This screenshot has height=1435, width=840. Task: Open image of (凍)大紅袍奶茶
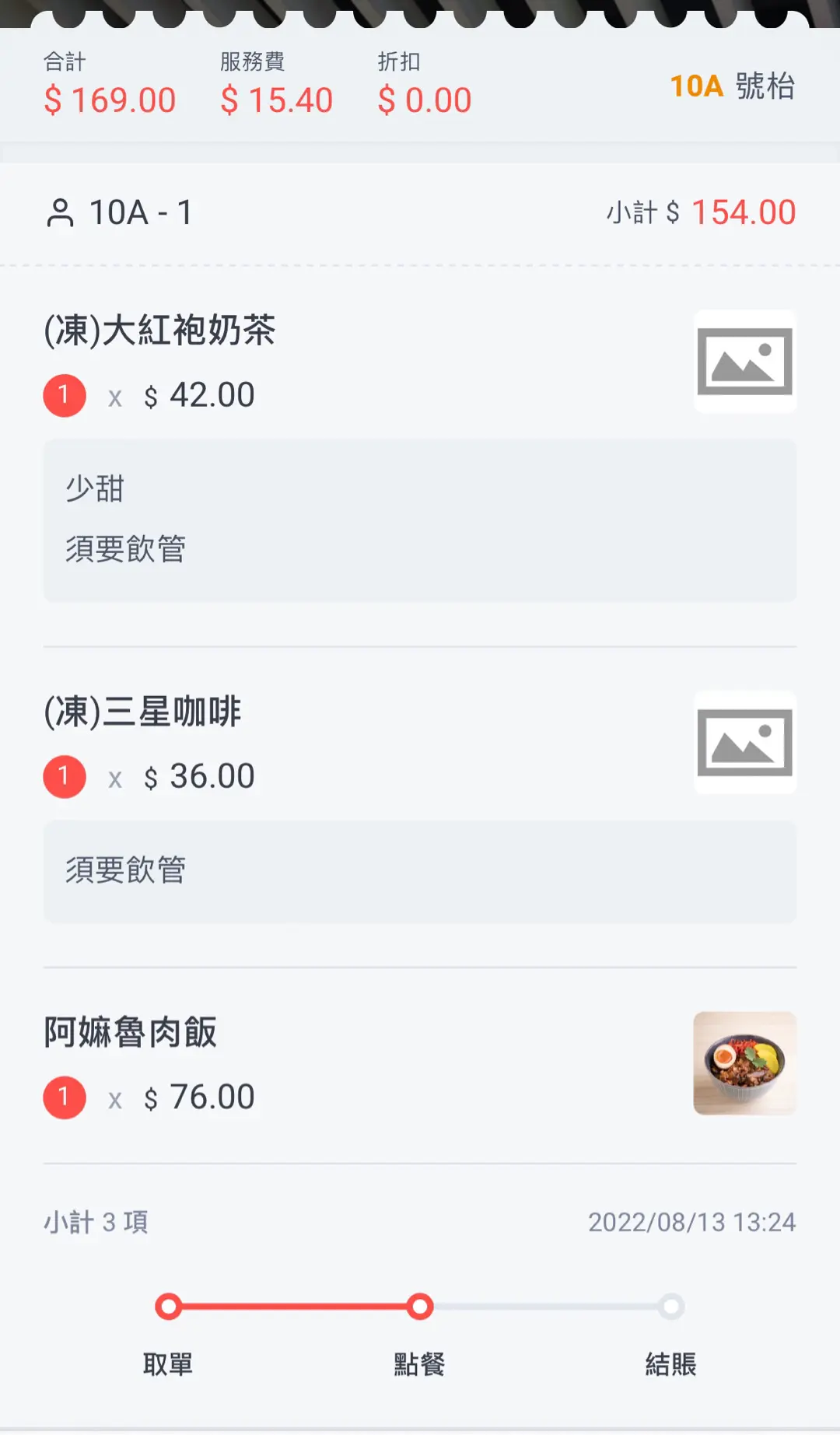click(744, 362)
